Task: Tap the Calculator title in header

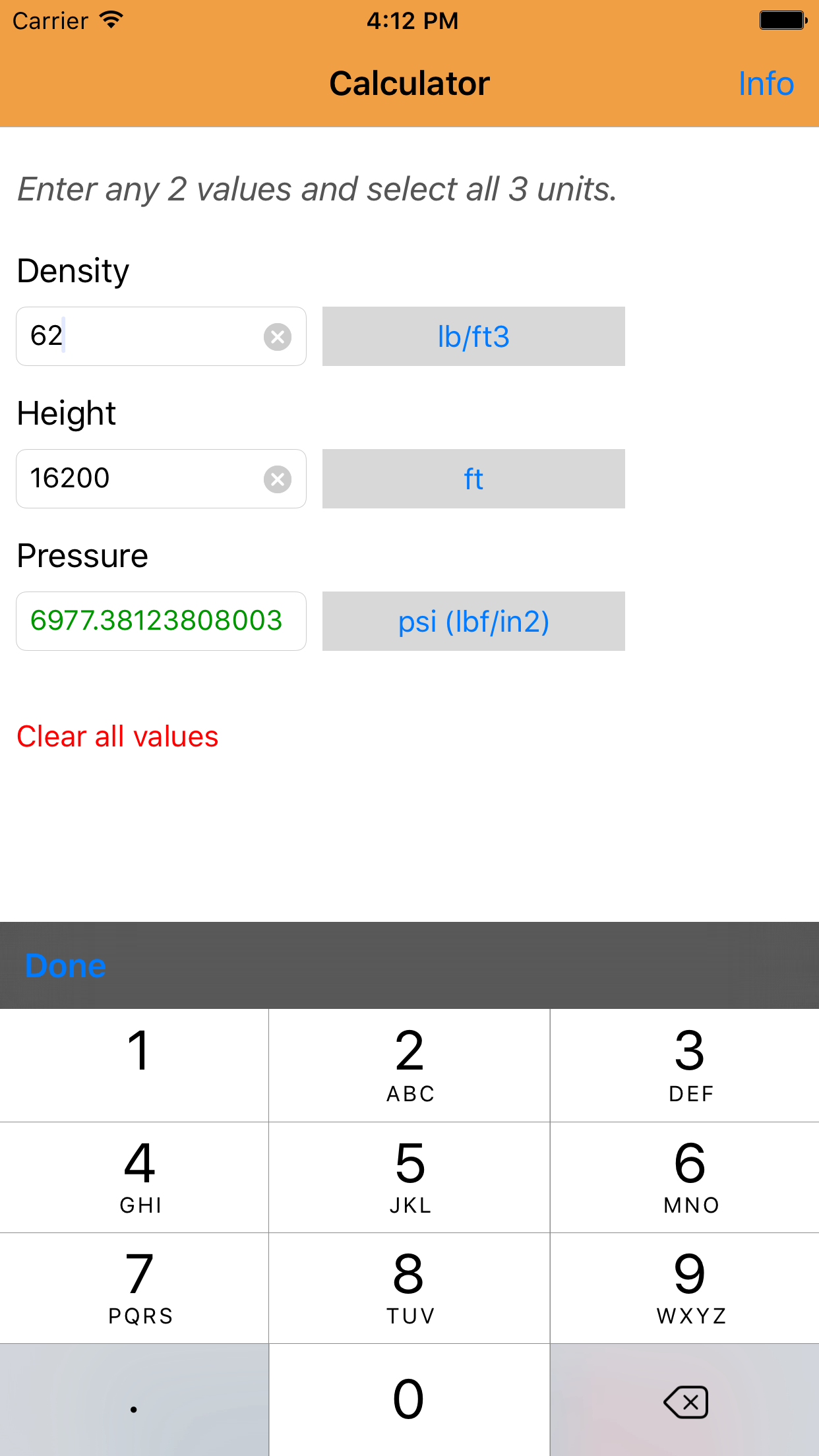Action: 409,83
